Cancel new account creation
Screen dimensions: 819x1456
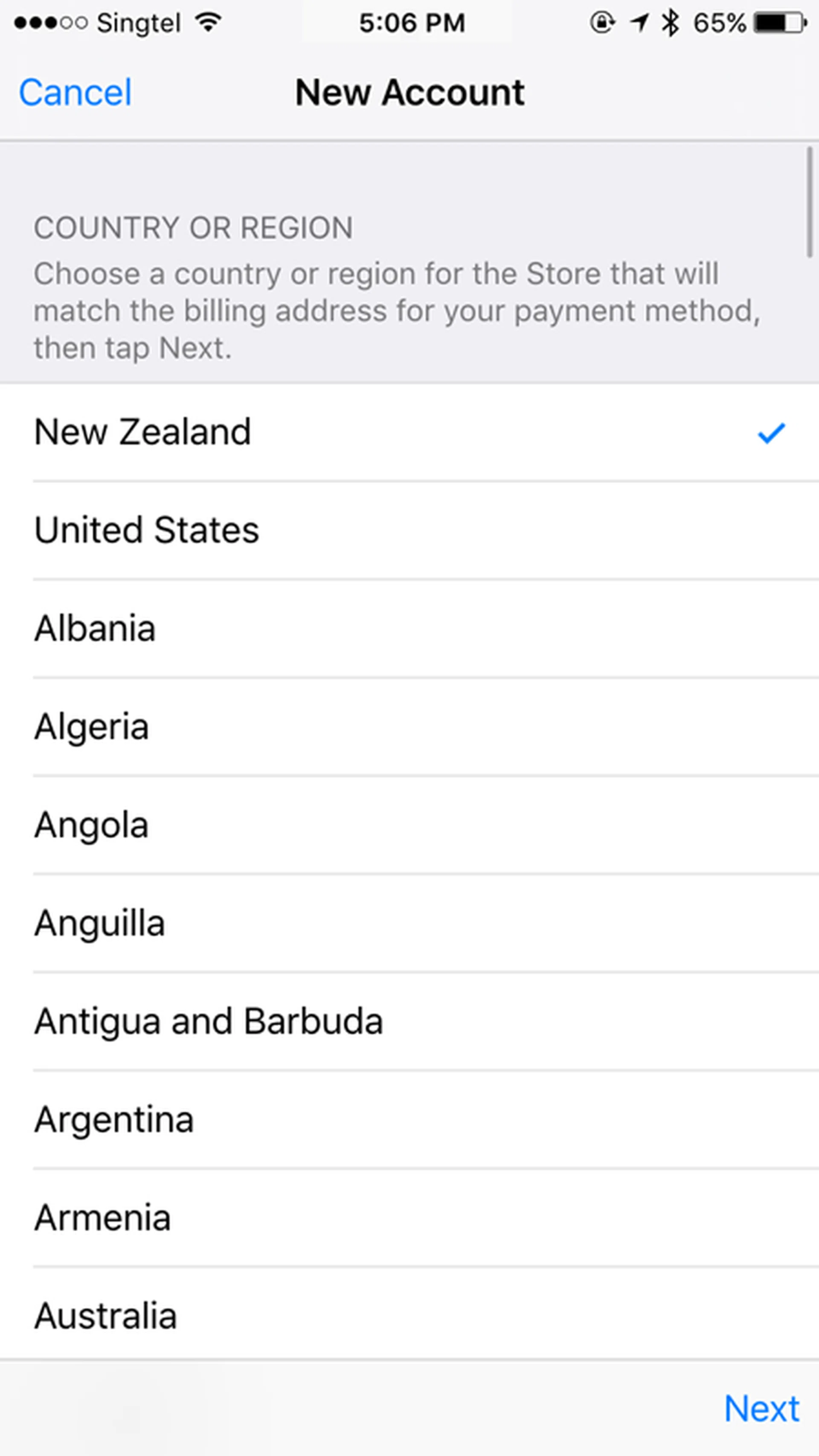click(75, 92)
